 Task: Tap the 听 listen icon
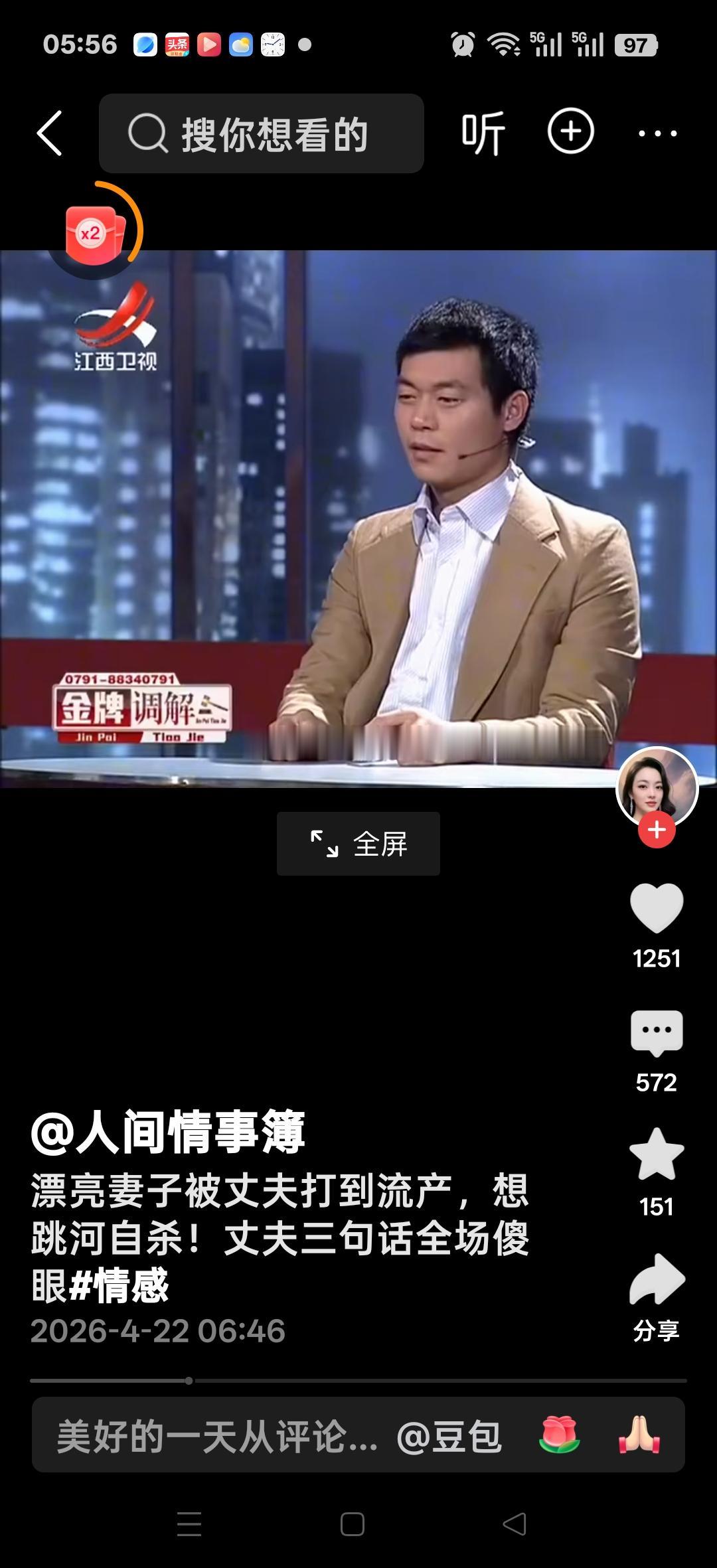[x=484, y=133]
